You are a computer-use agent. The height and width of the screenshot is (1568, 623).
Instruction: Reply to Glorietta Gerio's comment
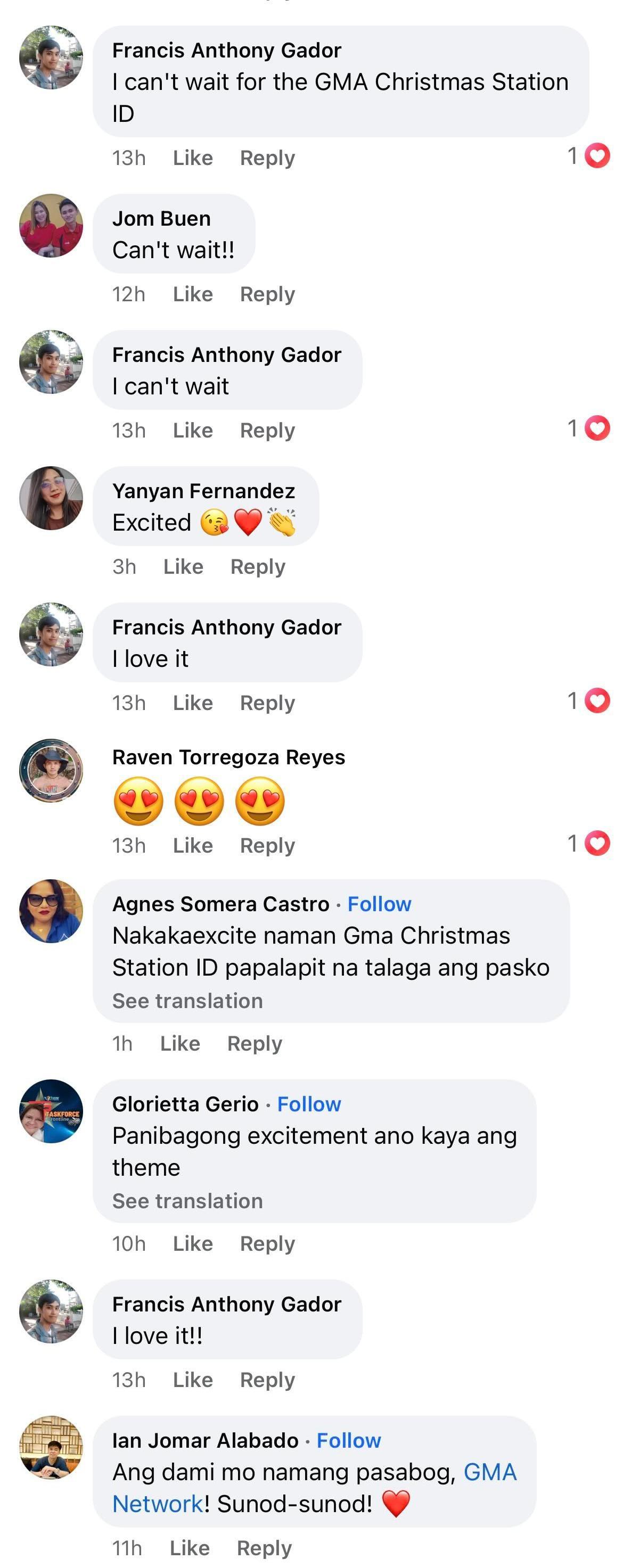click(267, 1243)
